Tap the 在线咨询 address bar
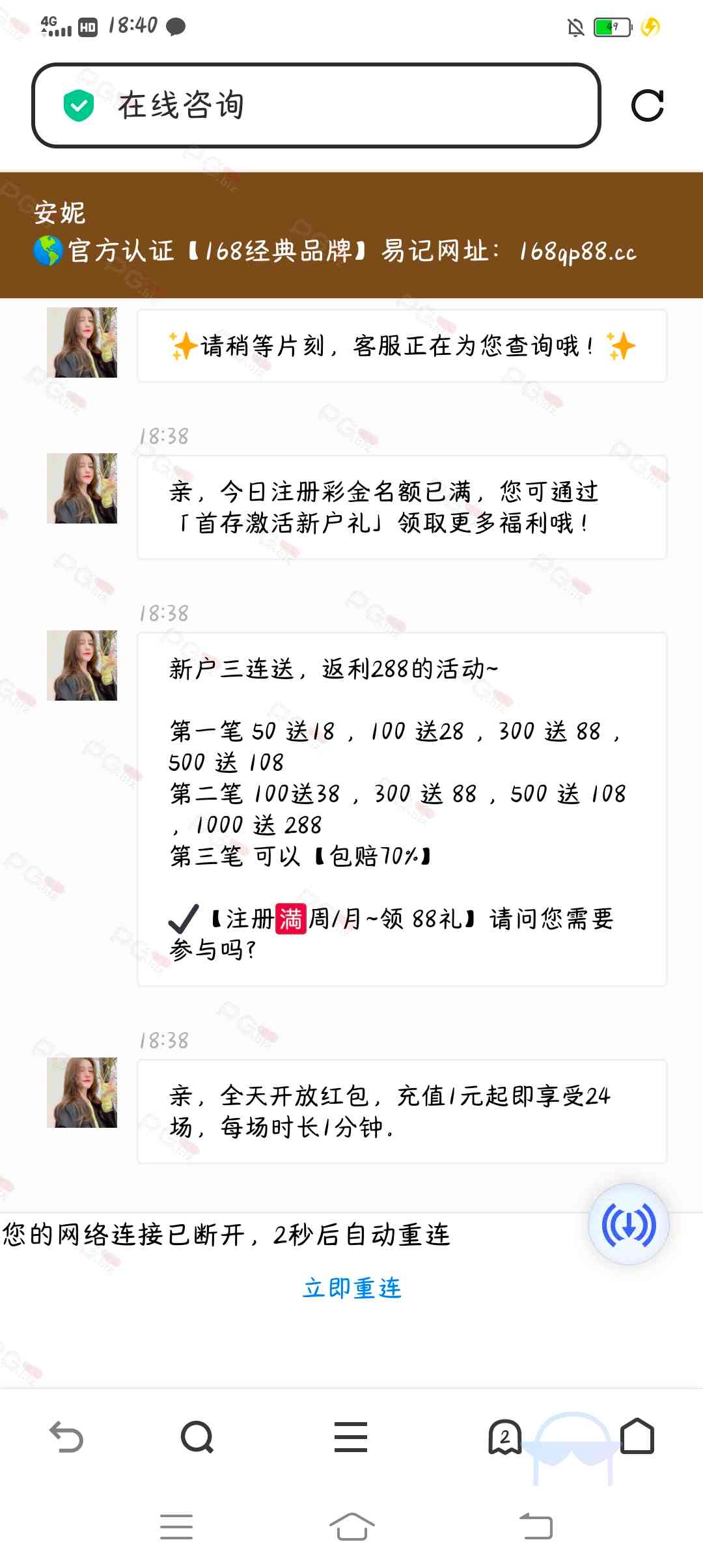 click(316, 105)
